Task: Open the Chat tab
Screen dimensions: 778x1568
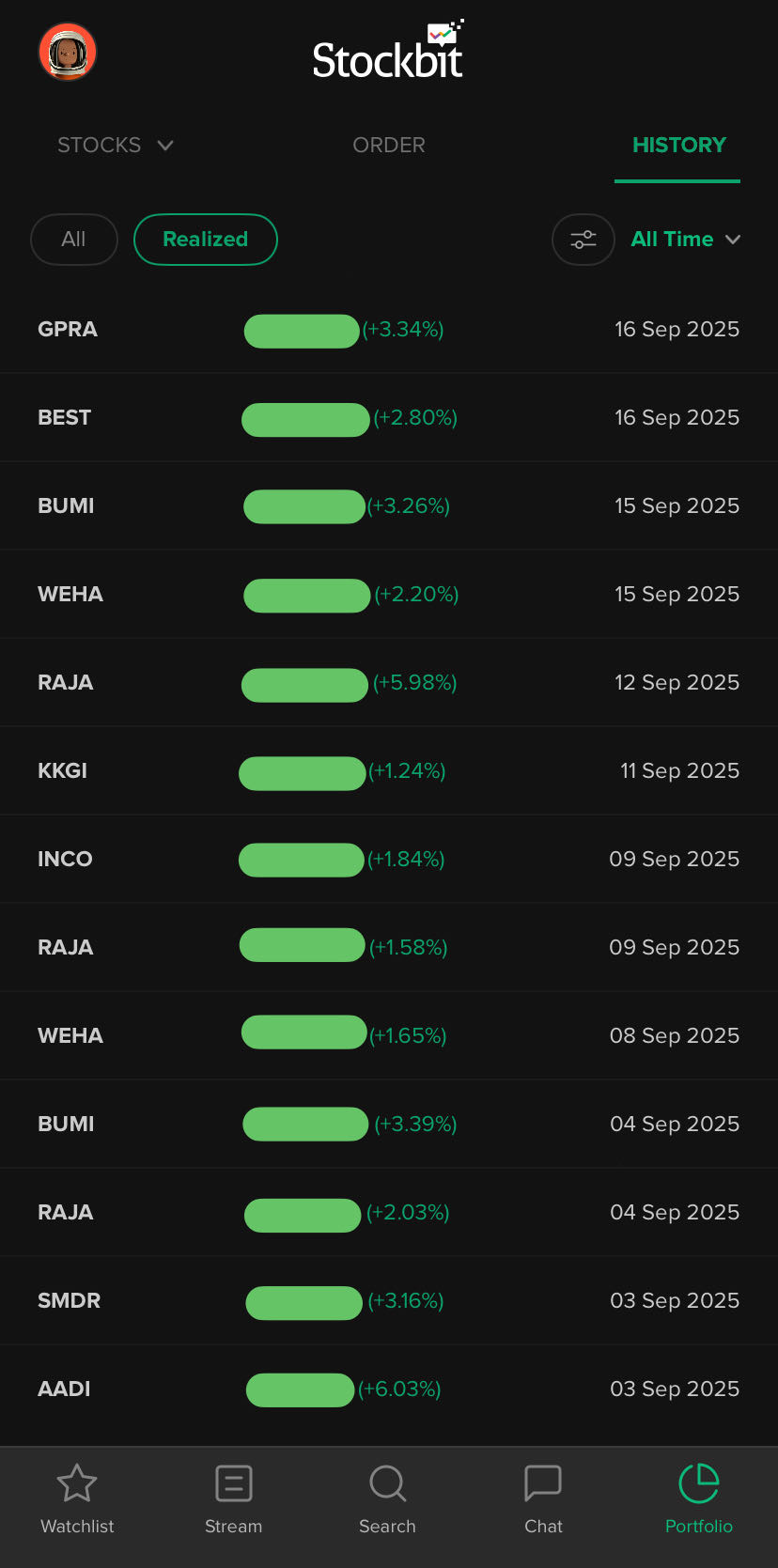Action: coord(543,1499)
